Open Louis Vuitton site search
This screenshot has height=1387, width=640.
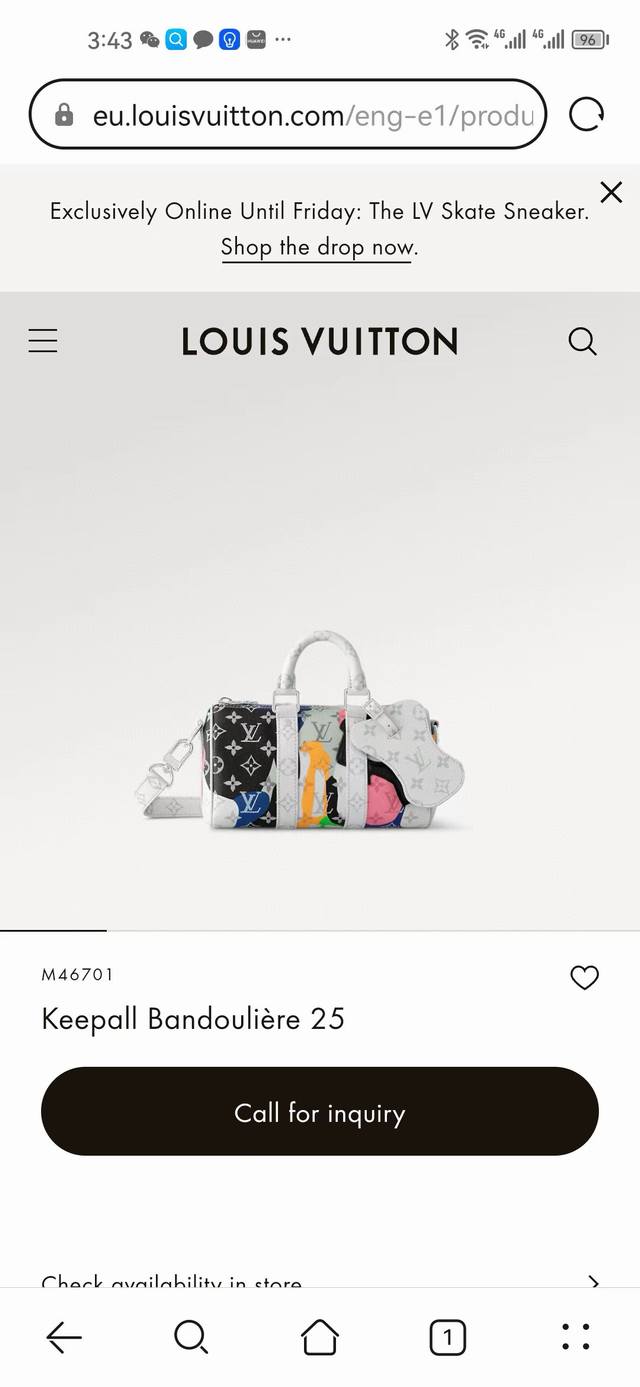point(582,342)
